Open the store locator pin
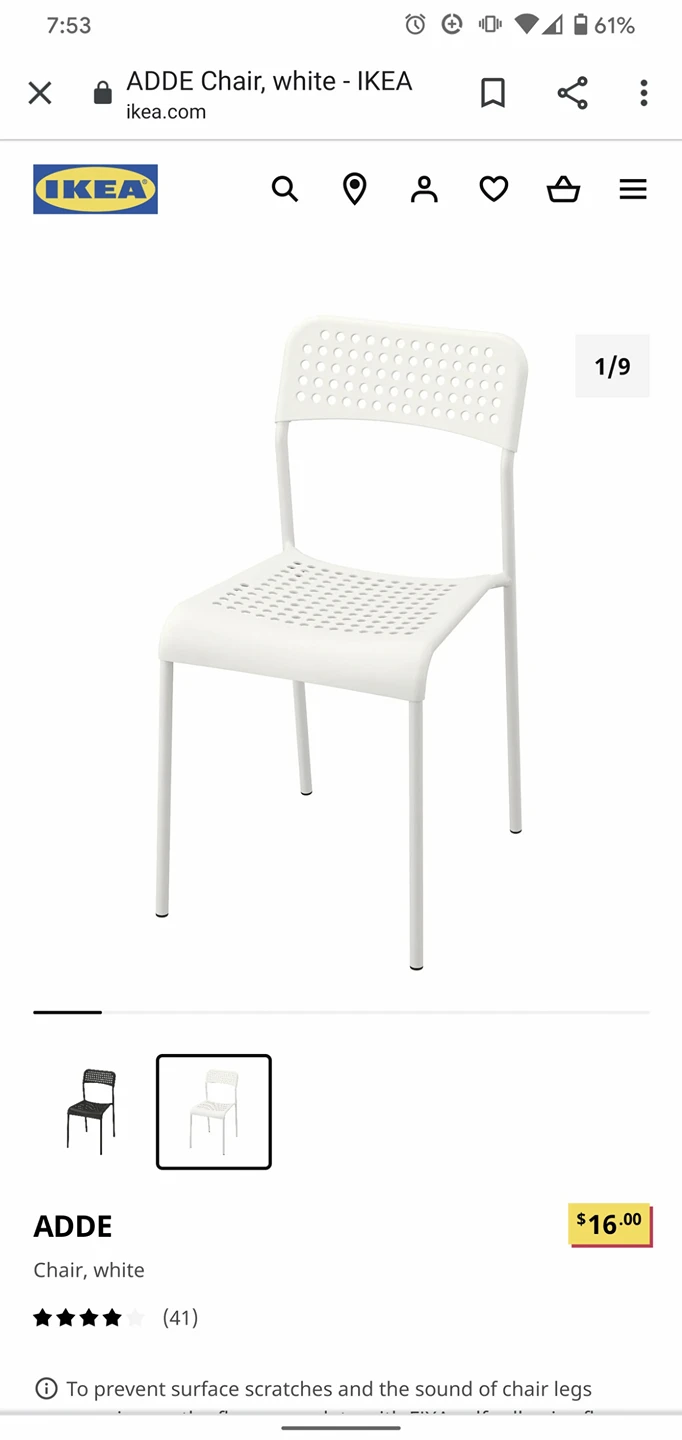 coord(354,189)
